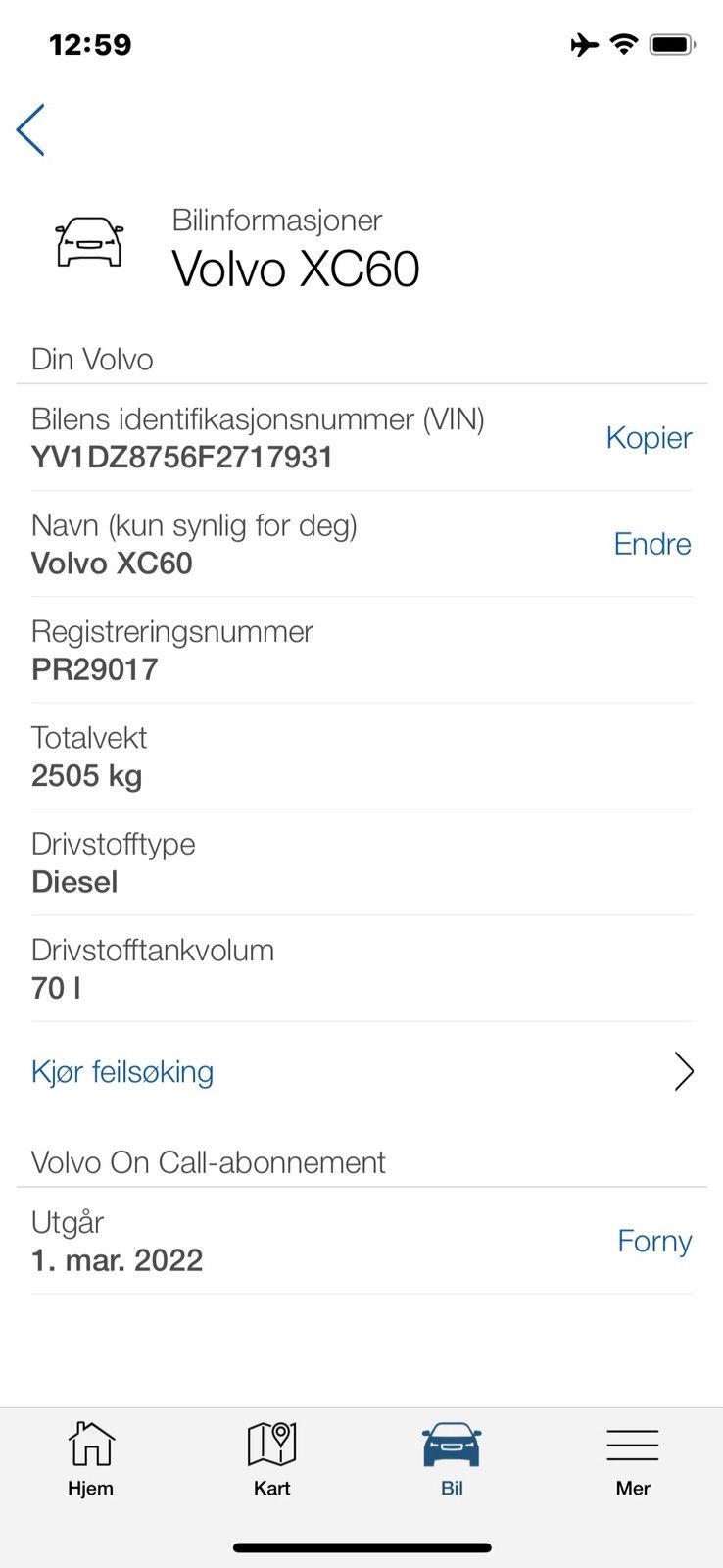The height and width of the screenshot is (1568, 723).
Task: Select the Bil tab
Action: coord(452,1459)
